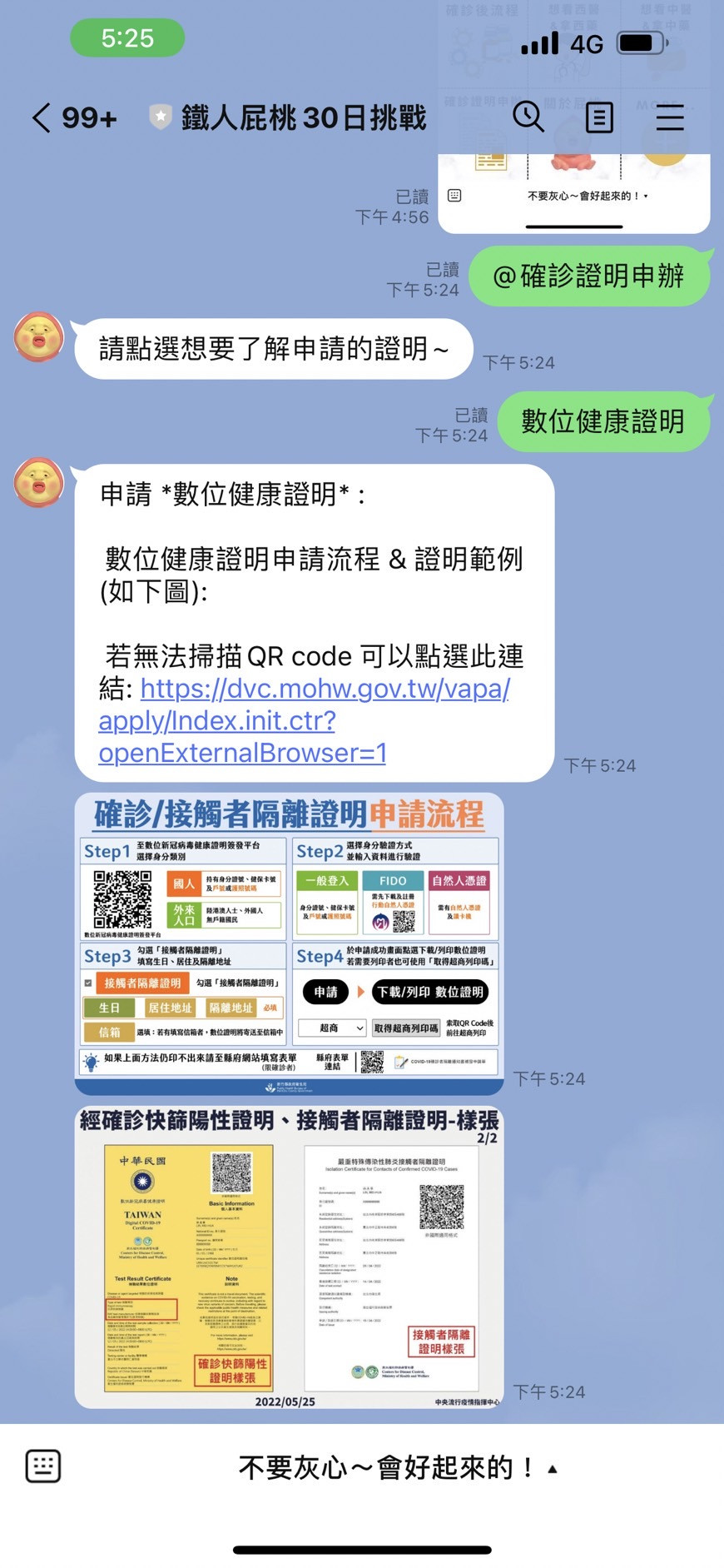Switch to keyboard input at bottom

tap(43, 1466)
